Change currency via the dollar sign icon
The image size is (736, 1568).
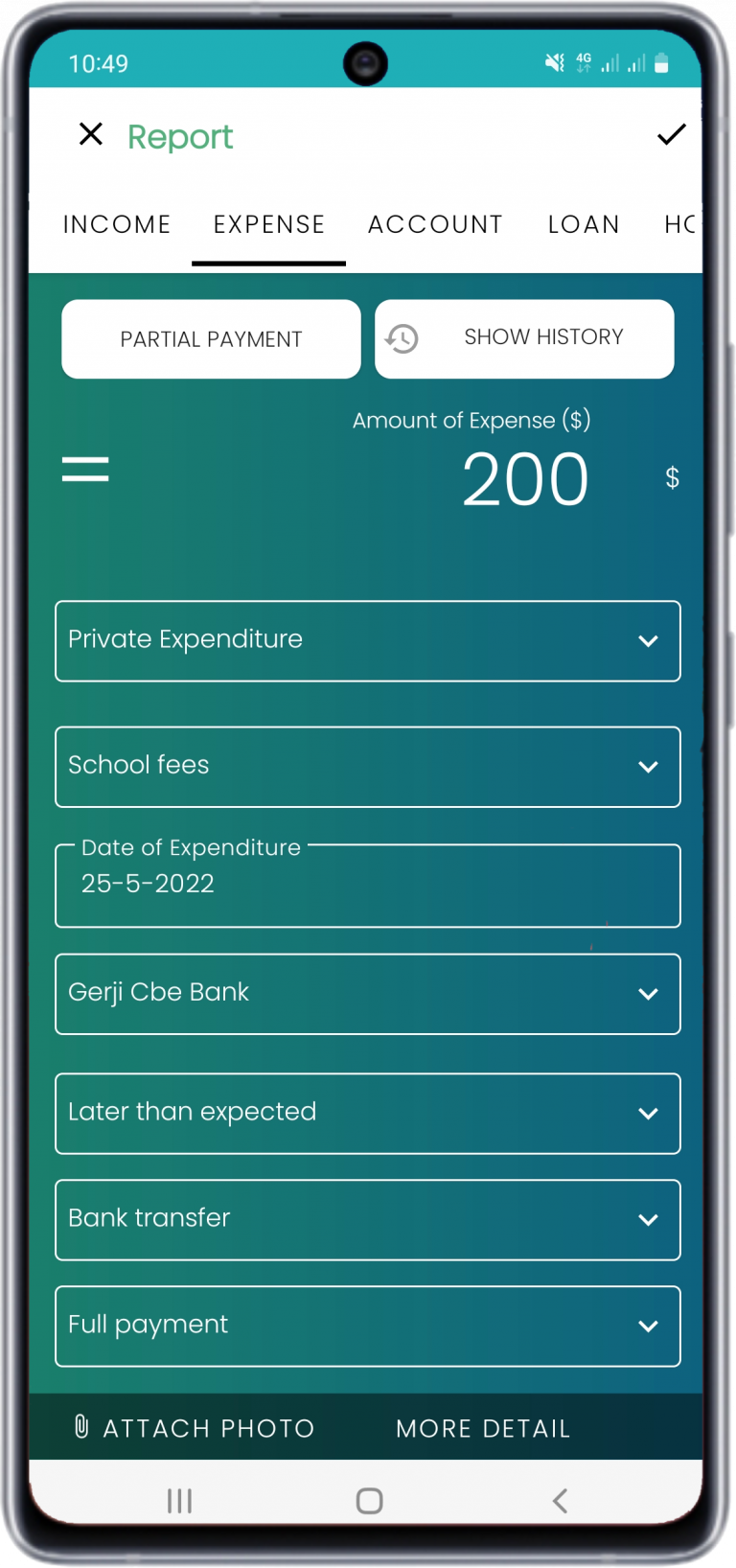pyautogui.click(x=673, y=477)
